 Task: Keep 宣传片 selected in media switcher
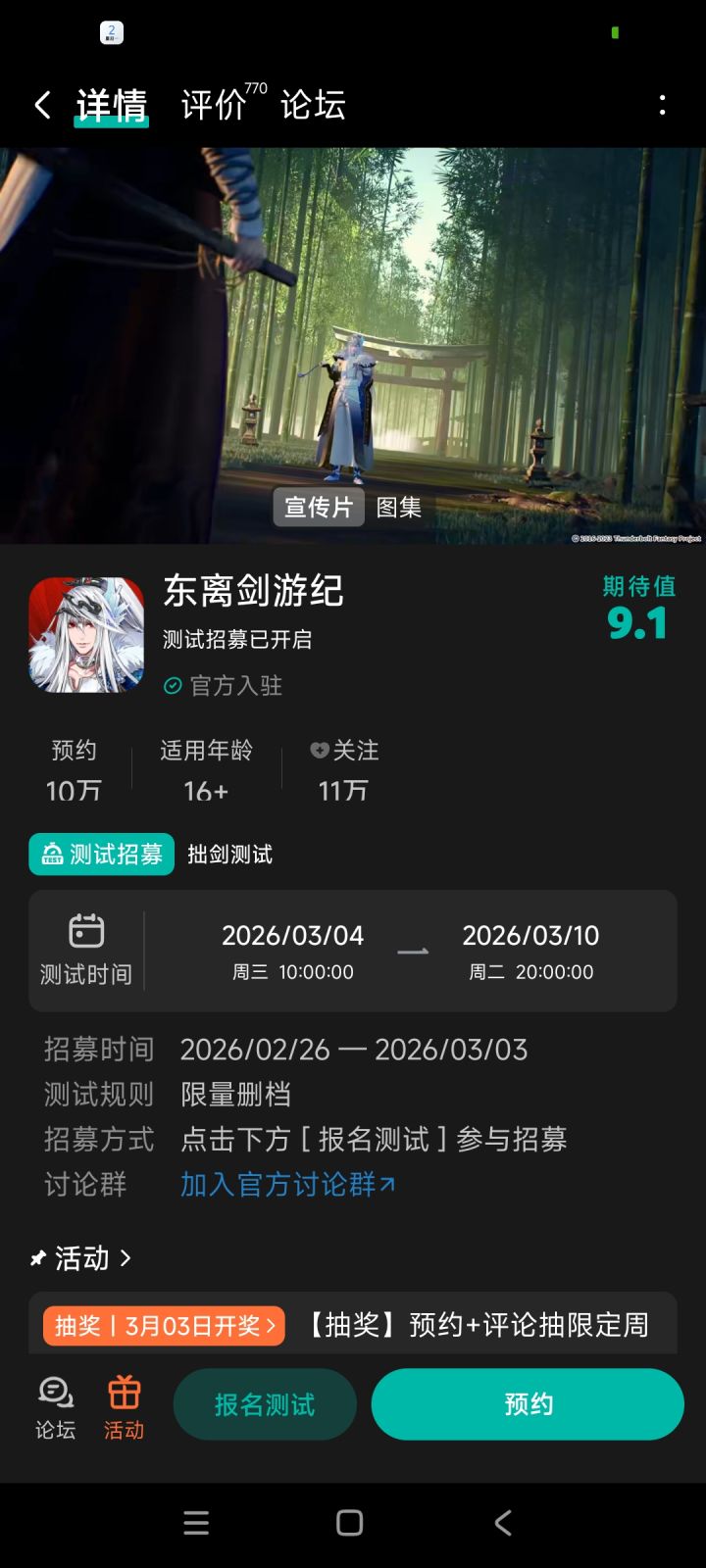click(x=318, y=508)
